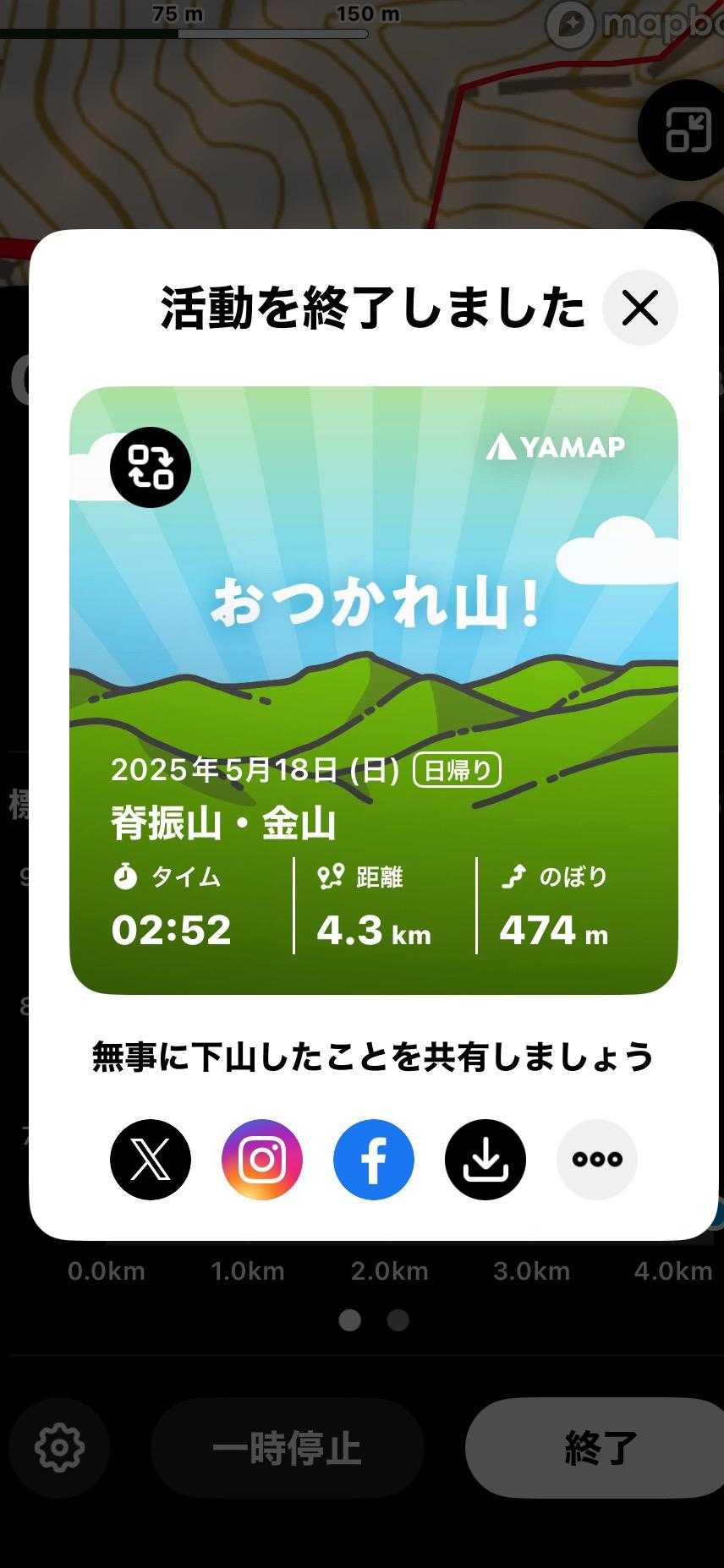Share the activity on Facebook
724x1568 pixels.
(374, 1159)
